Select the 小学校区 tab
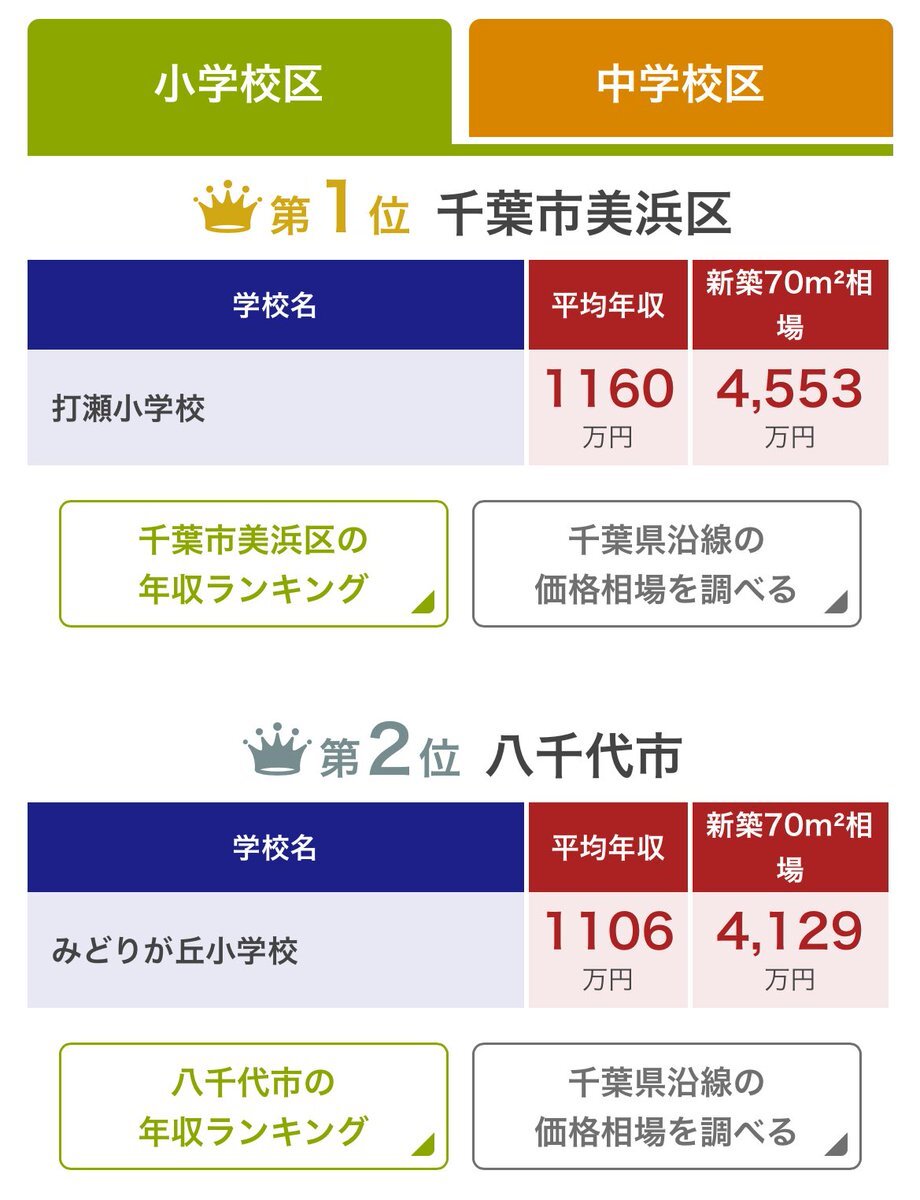 coord(239,85)
